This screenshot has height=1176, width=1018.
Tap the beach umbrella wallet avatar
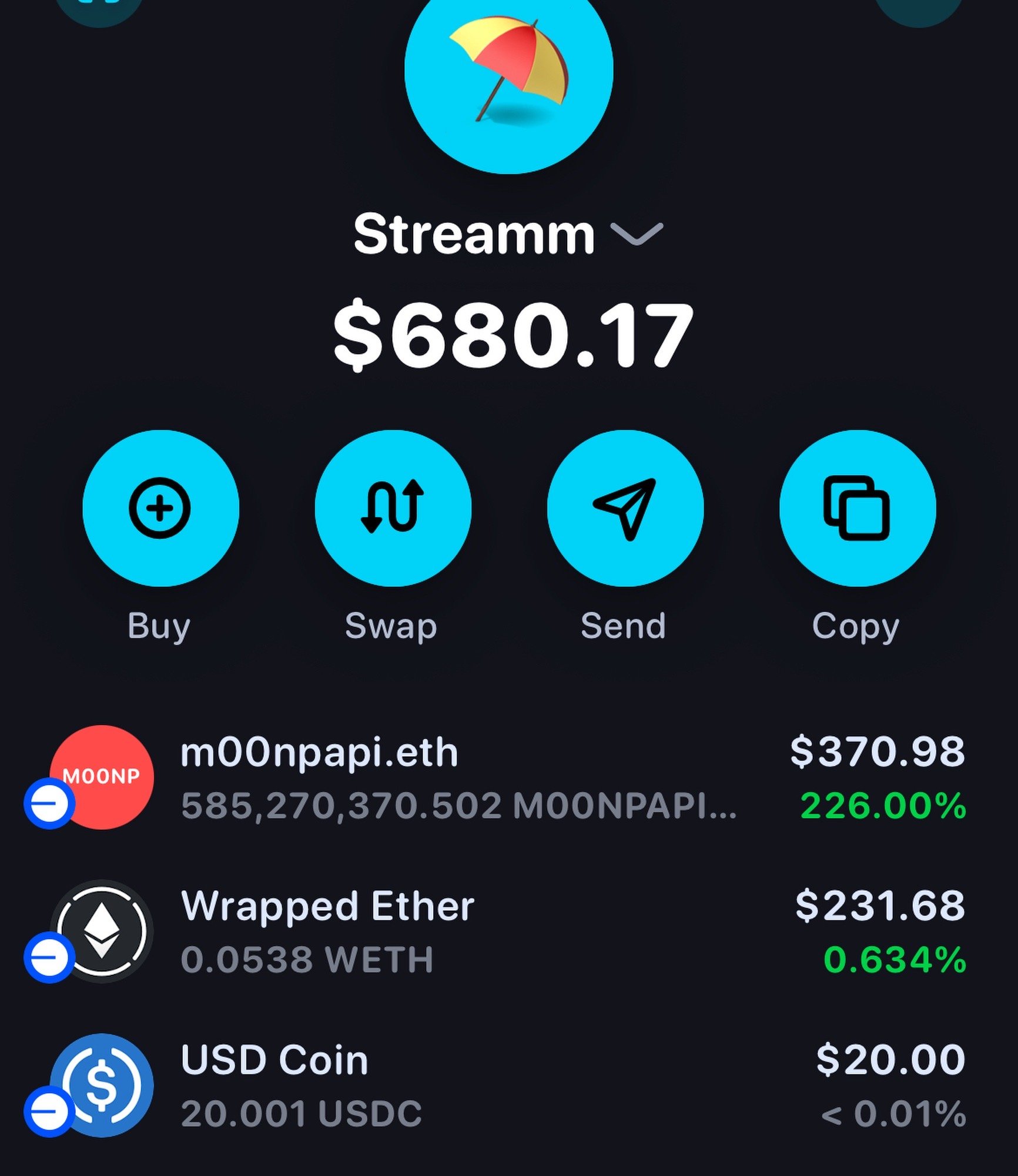click(509, 71)
